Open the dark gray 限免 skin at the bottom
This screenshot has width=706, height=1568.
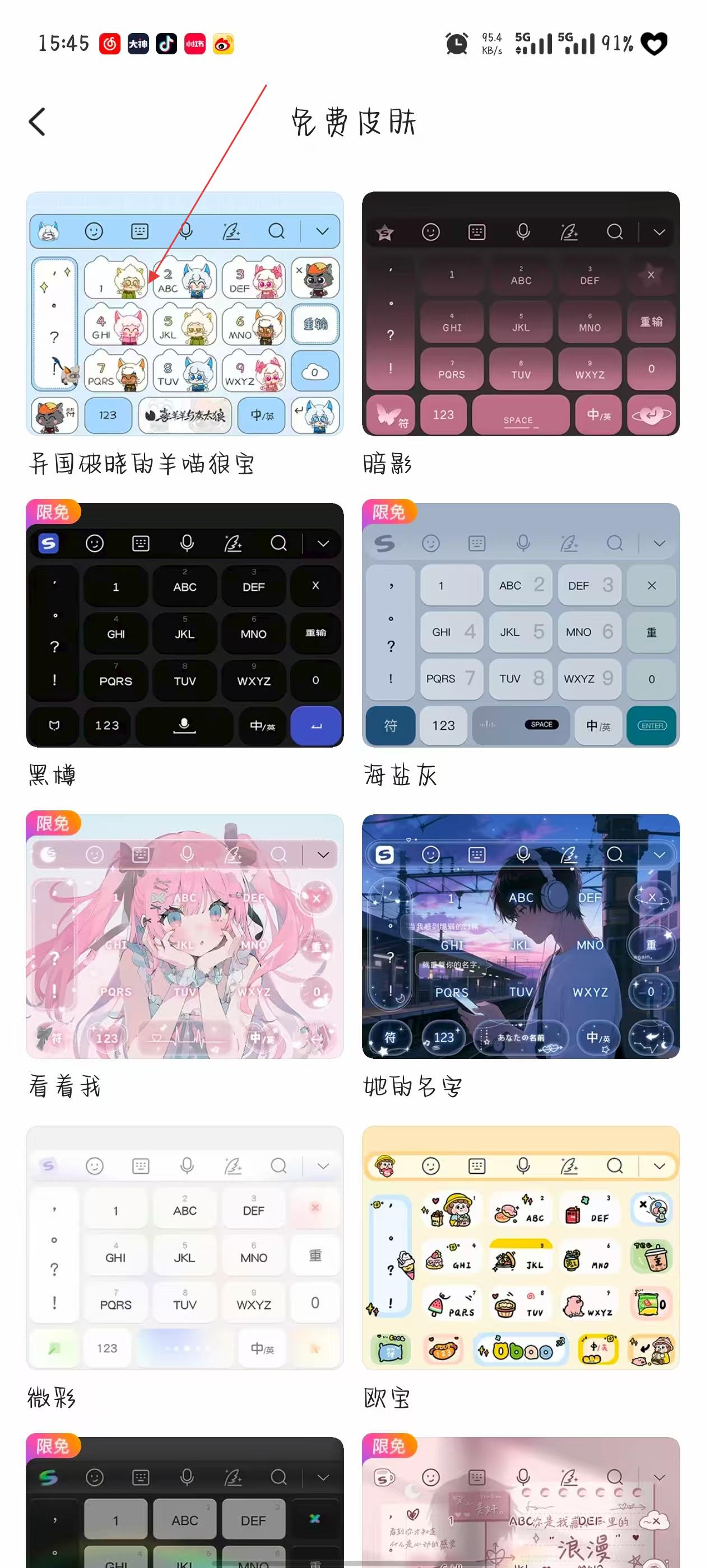[x=184, y=1504]
